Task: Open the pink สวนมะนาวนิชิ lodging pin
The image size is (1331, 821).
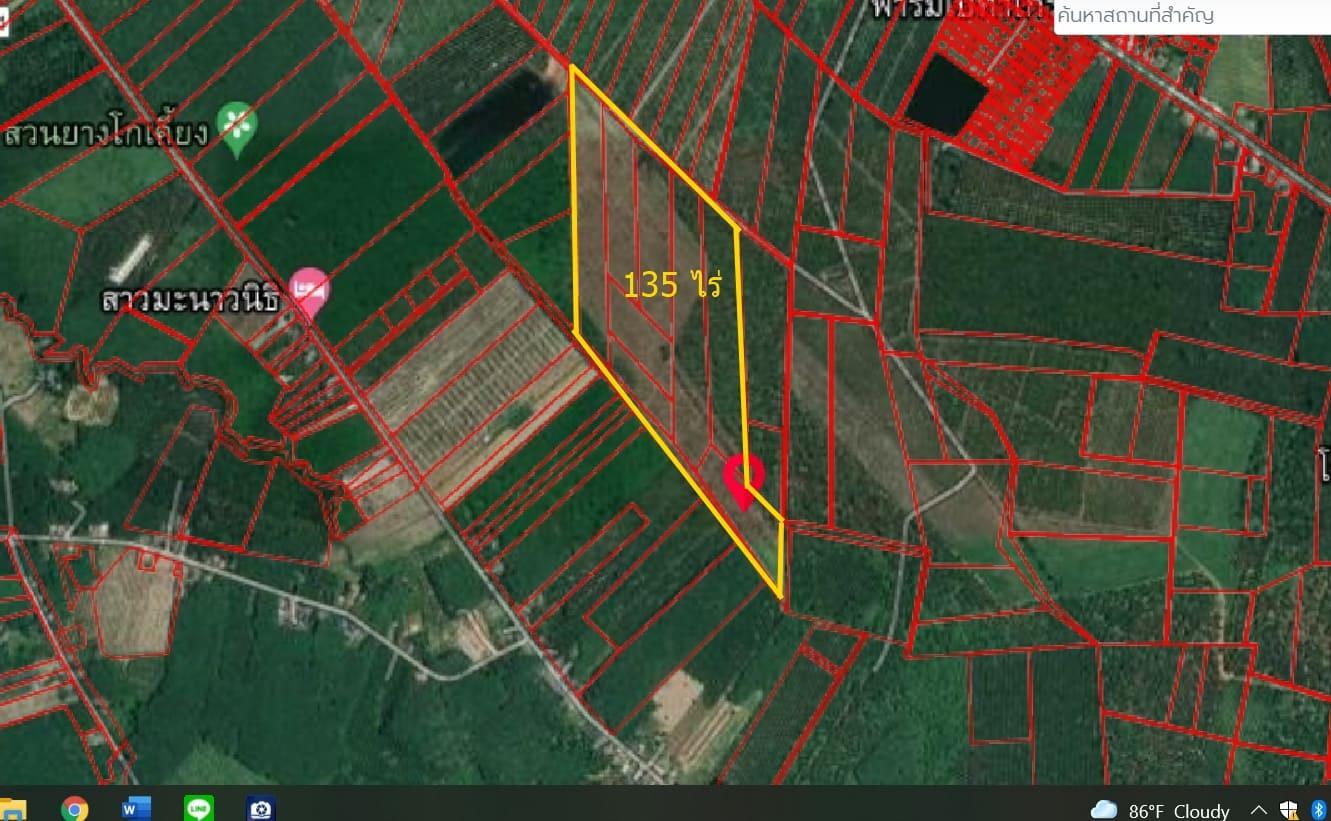Action: pyautogui.click(x=310, y=292)
